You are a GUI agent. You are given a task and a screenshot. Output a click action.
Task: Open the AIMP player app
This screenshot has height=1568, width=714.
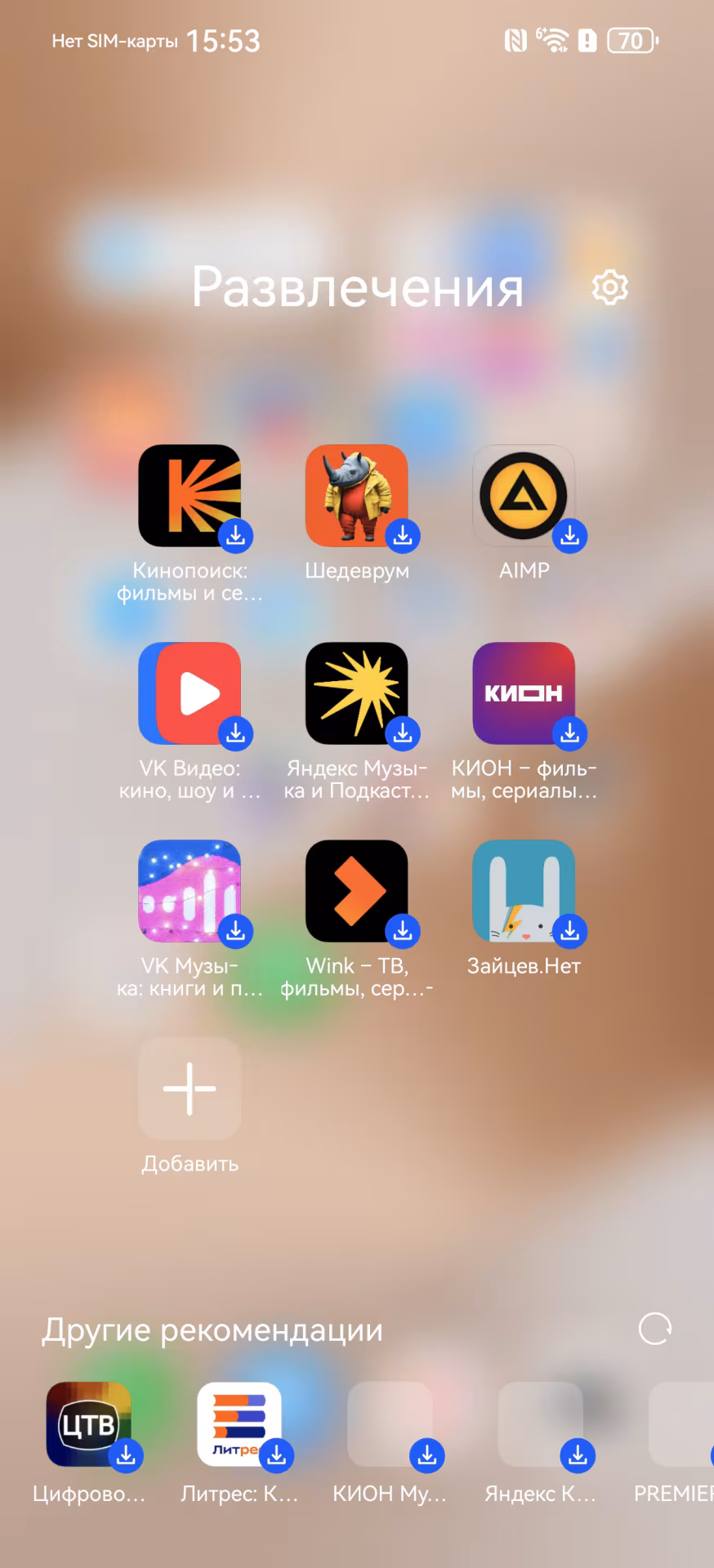pos(524,496)
